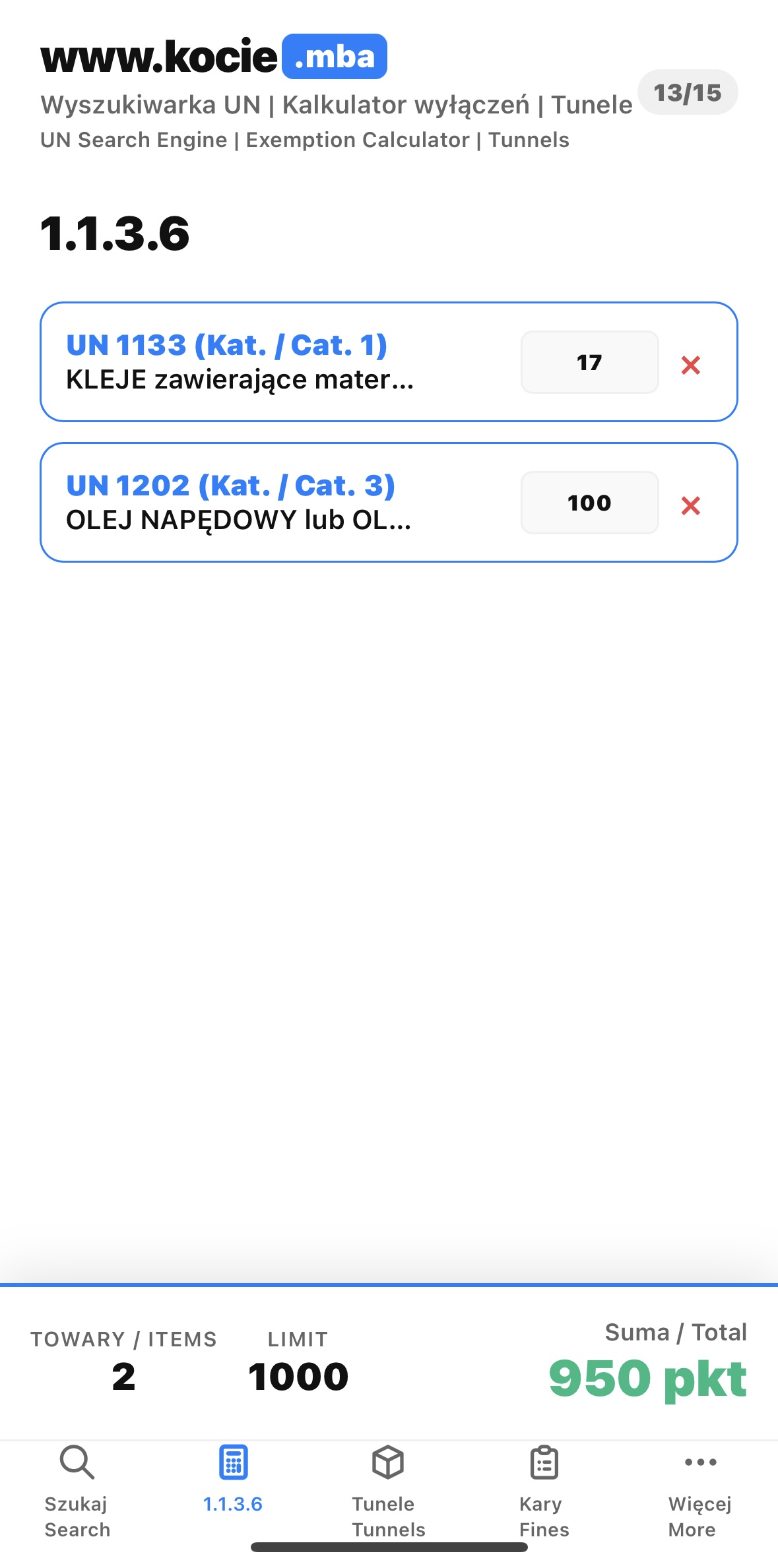
Task: Select the 1.1.3.6 calculator tab
Action: 233,1479
